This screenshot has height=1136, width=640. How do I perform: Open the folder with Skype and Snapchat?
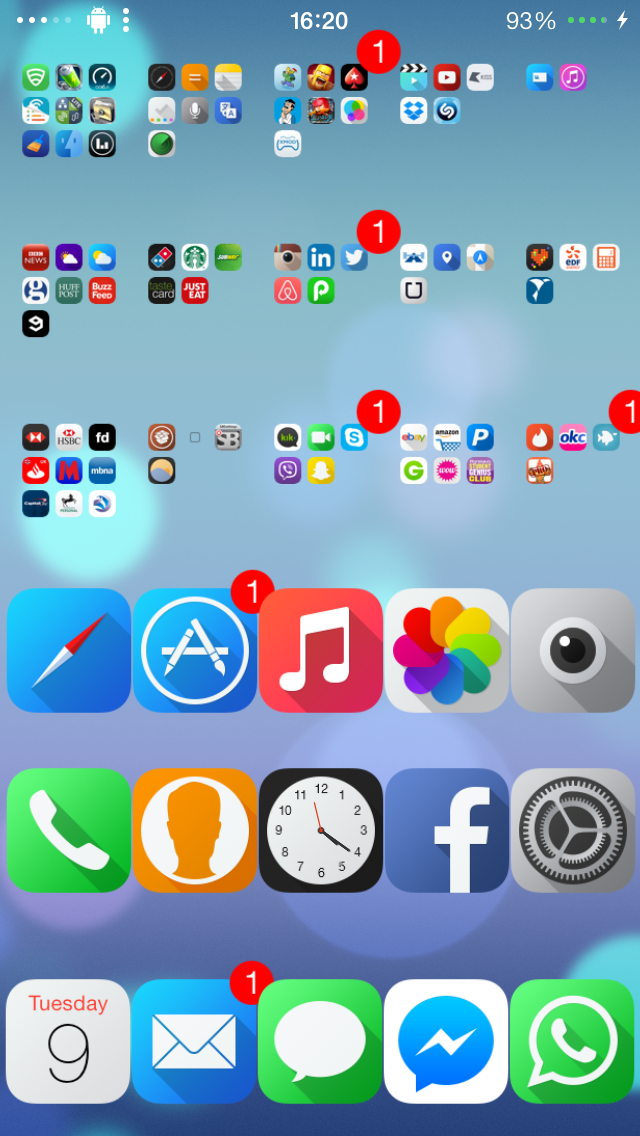coord(320,454)
